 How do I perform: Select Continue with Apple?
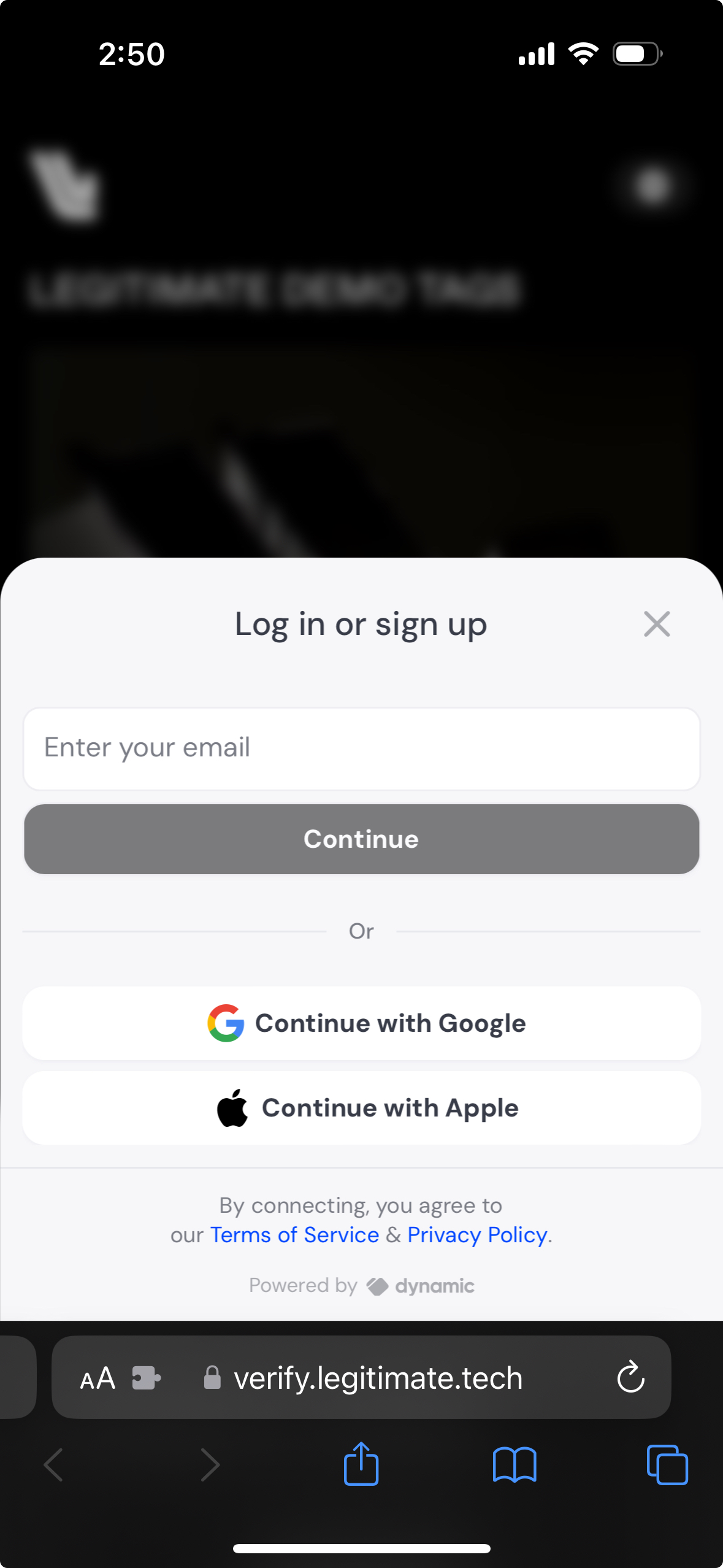coord(361,1108)
